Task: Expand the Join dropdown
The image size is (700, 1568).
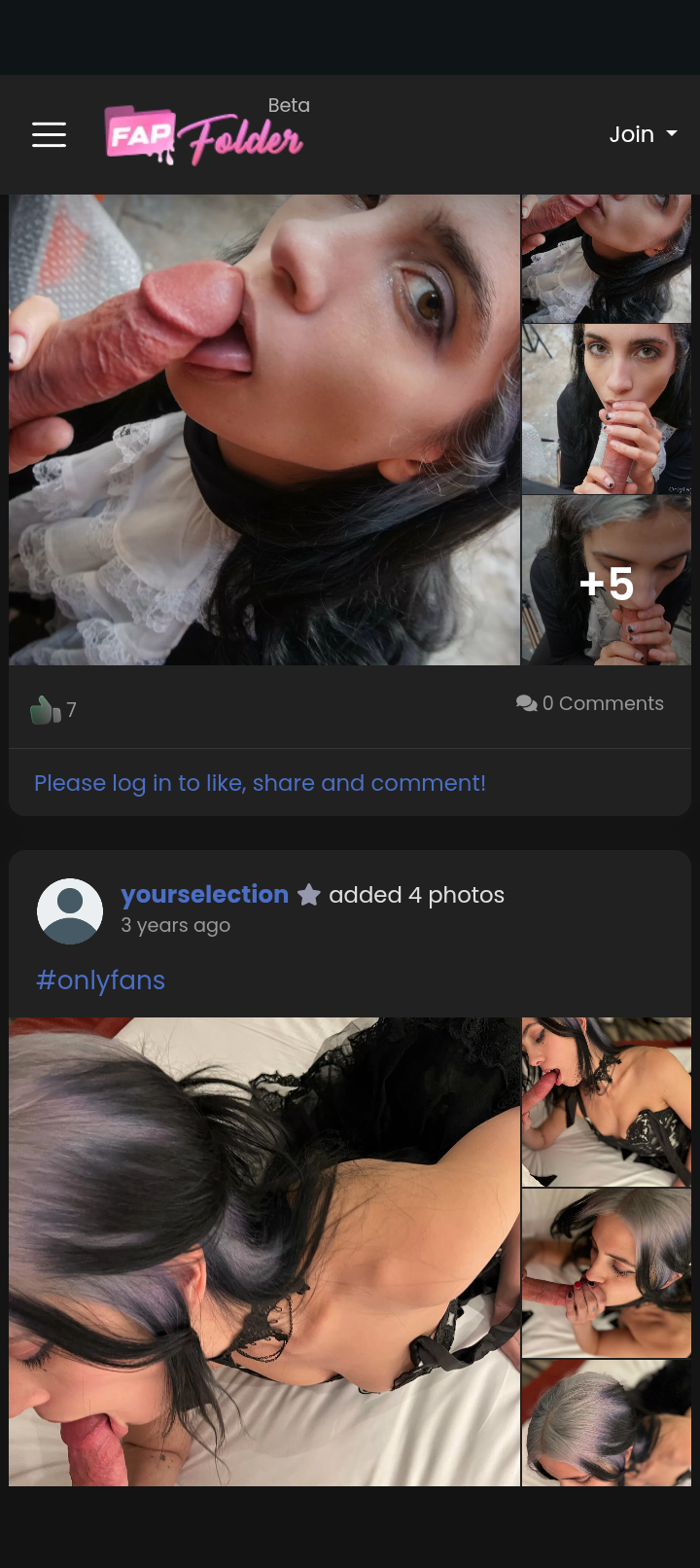Action: click(643, 134)
